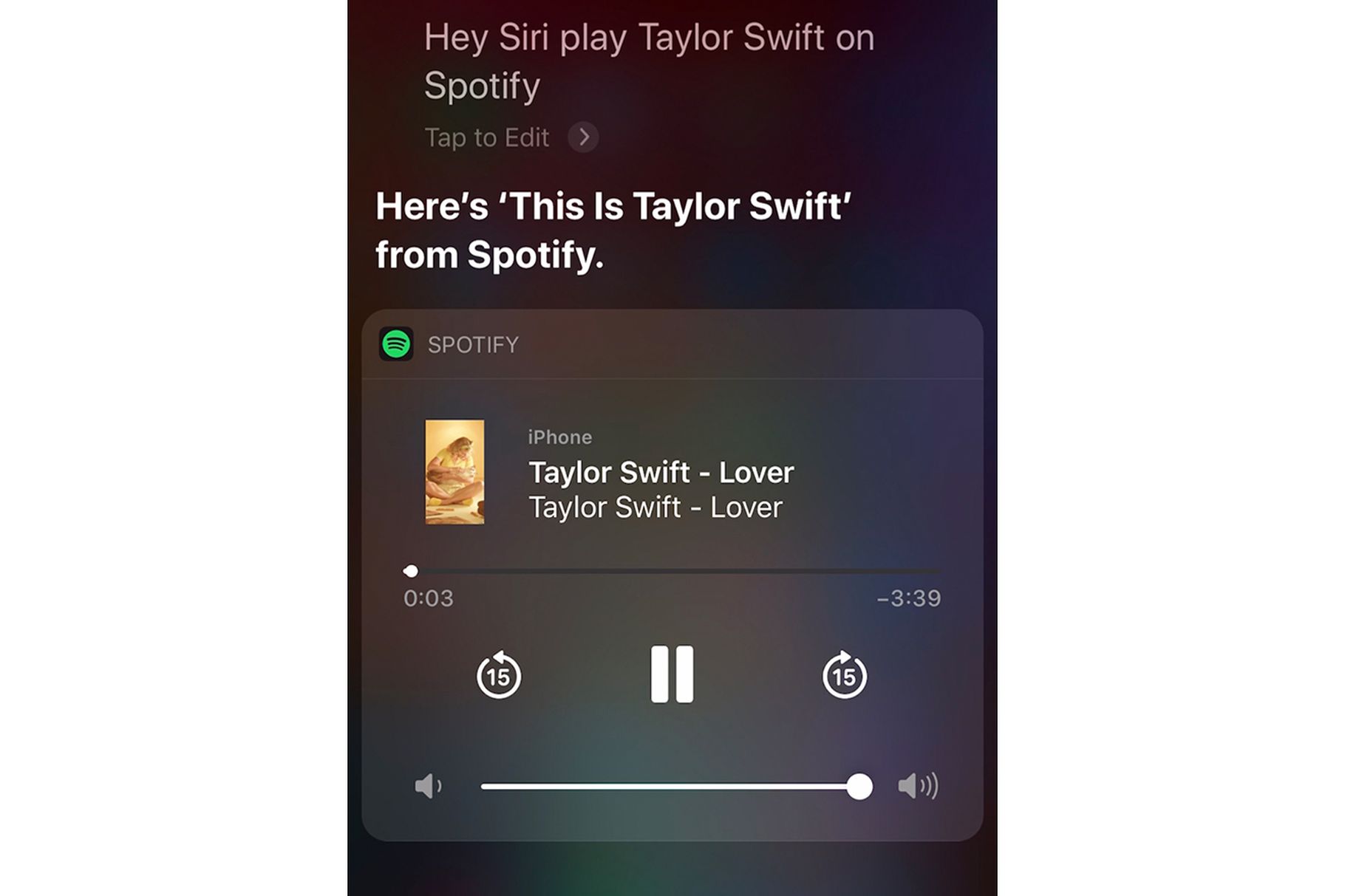Tap to Edit the Siri request
The width and height of the screenshot is (1345, 896).
tap(510, 137)
